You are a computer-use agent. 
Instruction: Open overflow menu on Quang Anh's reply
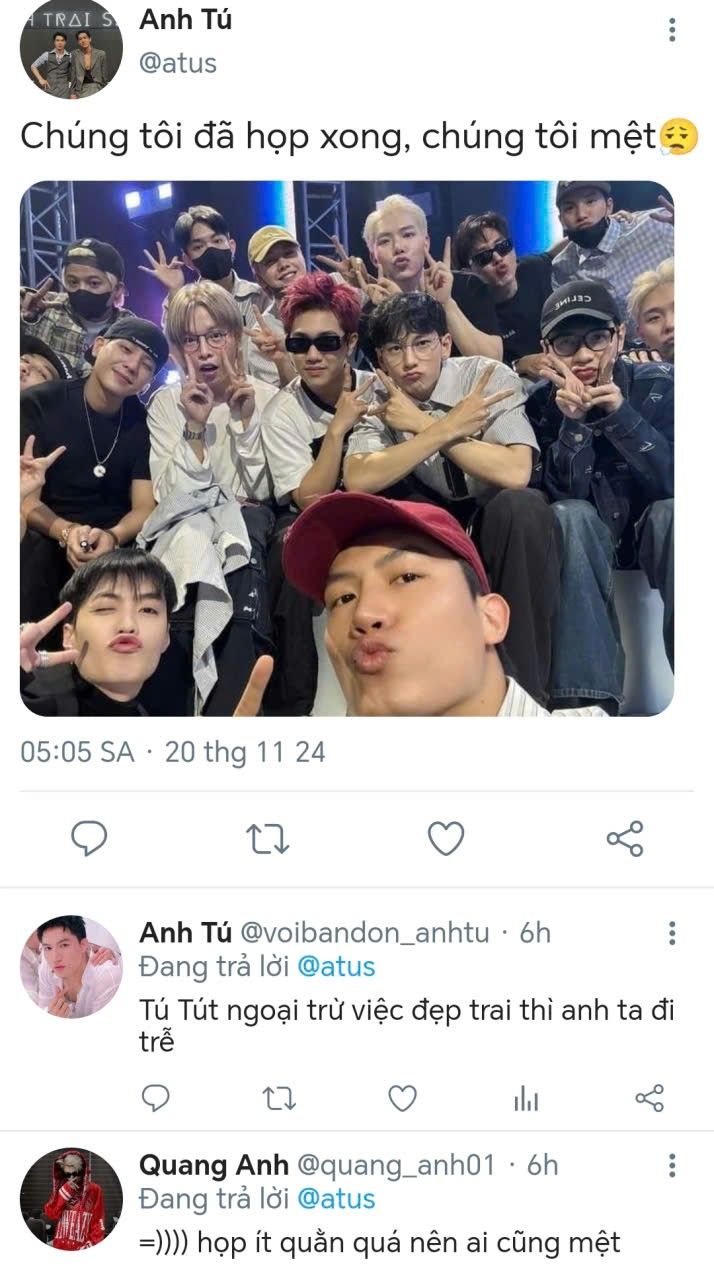point(672,1166)
